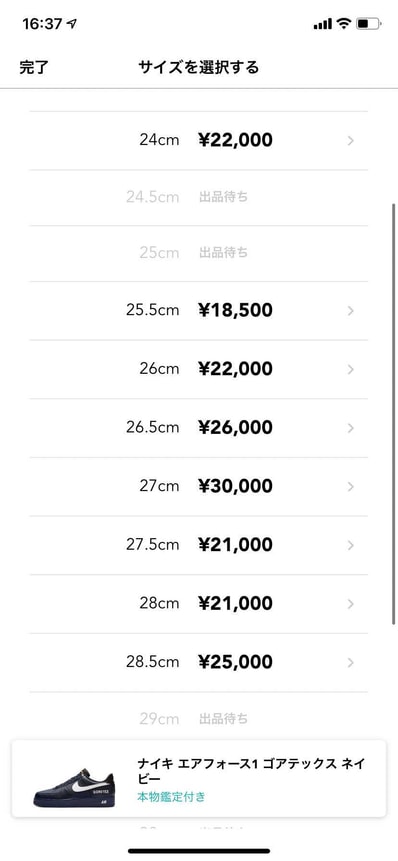The height and width of the screenshot is (861, 398).
Task: Choose the 25.5cm size at ¥18,500
Action: point(199,311)
